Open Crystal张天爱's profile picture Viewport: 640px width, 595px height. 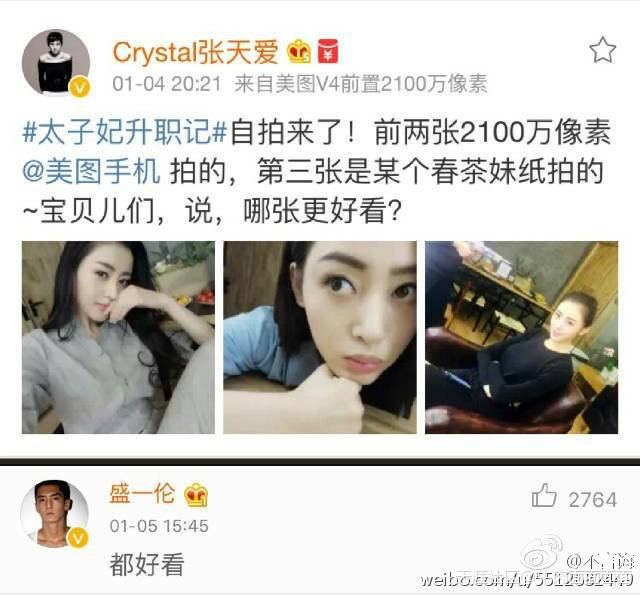56,63
